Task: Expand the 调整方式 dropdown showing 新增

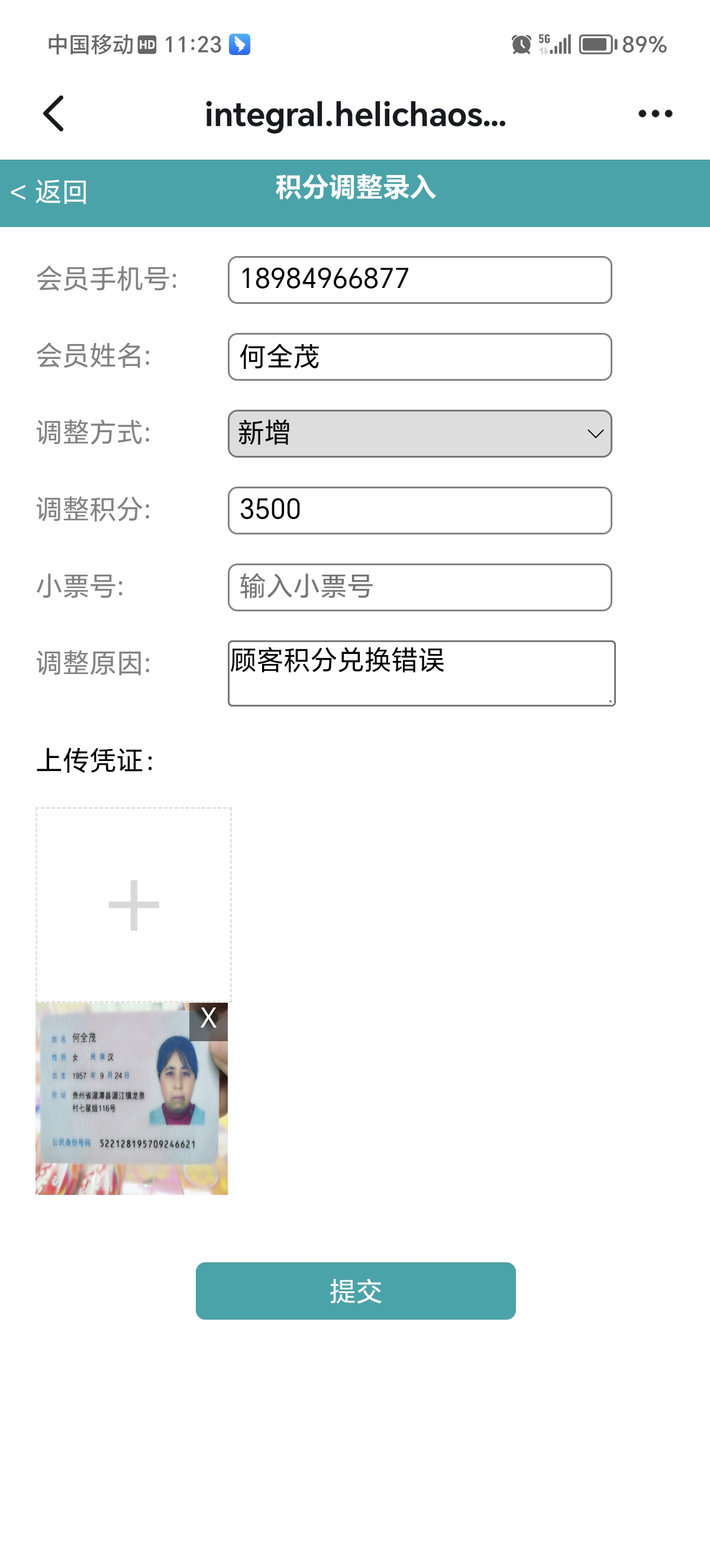Action: [x=419, y=433]
